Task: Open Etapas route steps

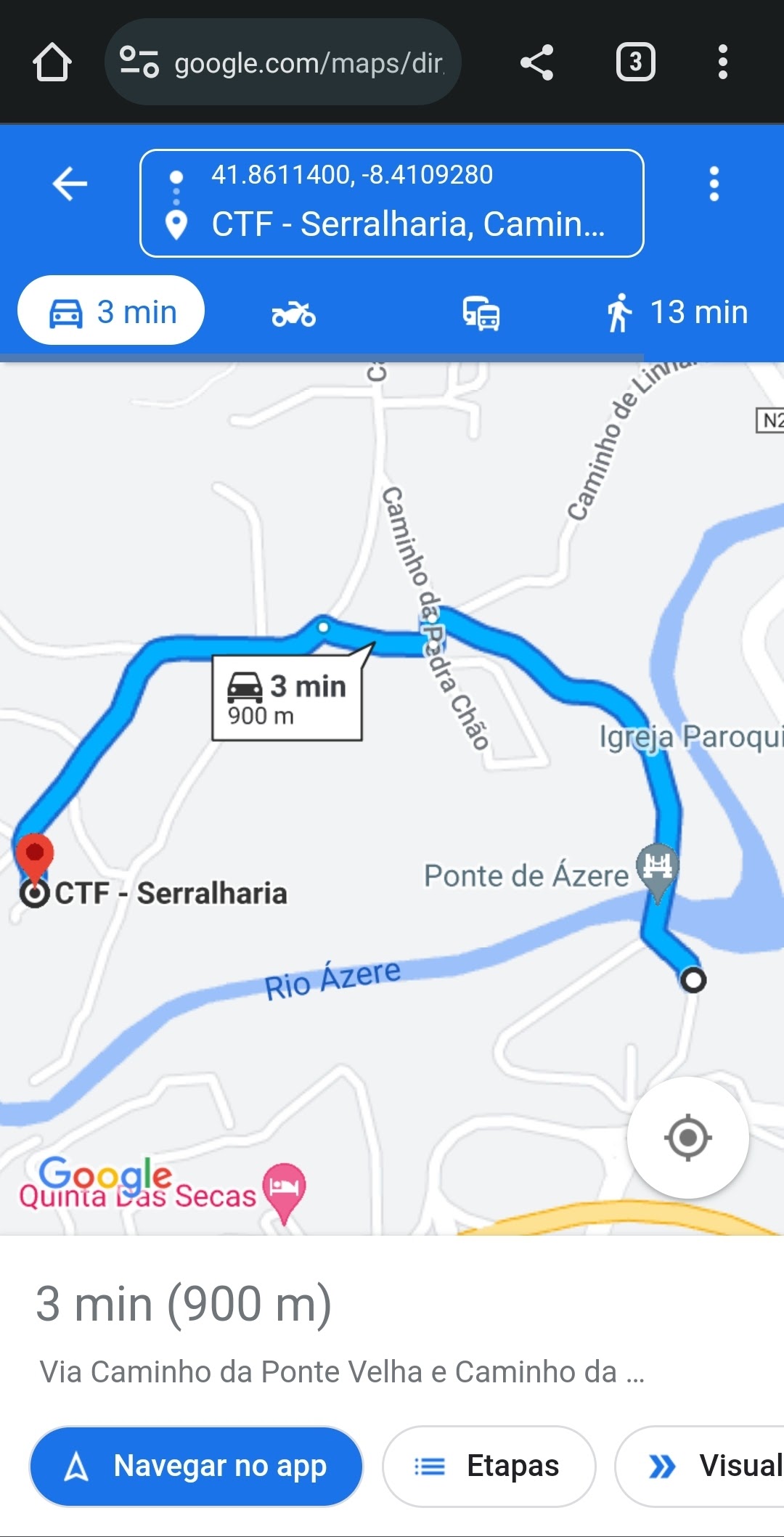Action: point(489,1466)
